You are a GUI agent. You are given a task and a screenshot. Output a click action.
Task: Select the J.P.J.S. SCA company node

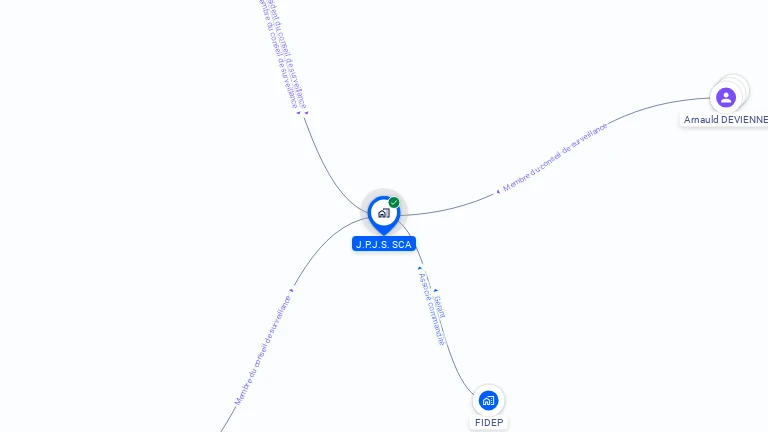point(383,213)
